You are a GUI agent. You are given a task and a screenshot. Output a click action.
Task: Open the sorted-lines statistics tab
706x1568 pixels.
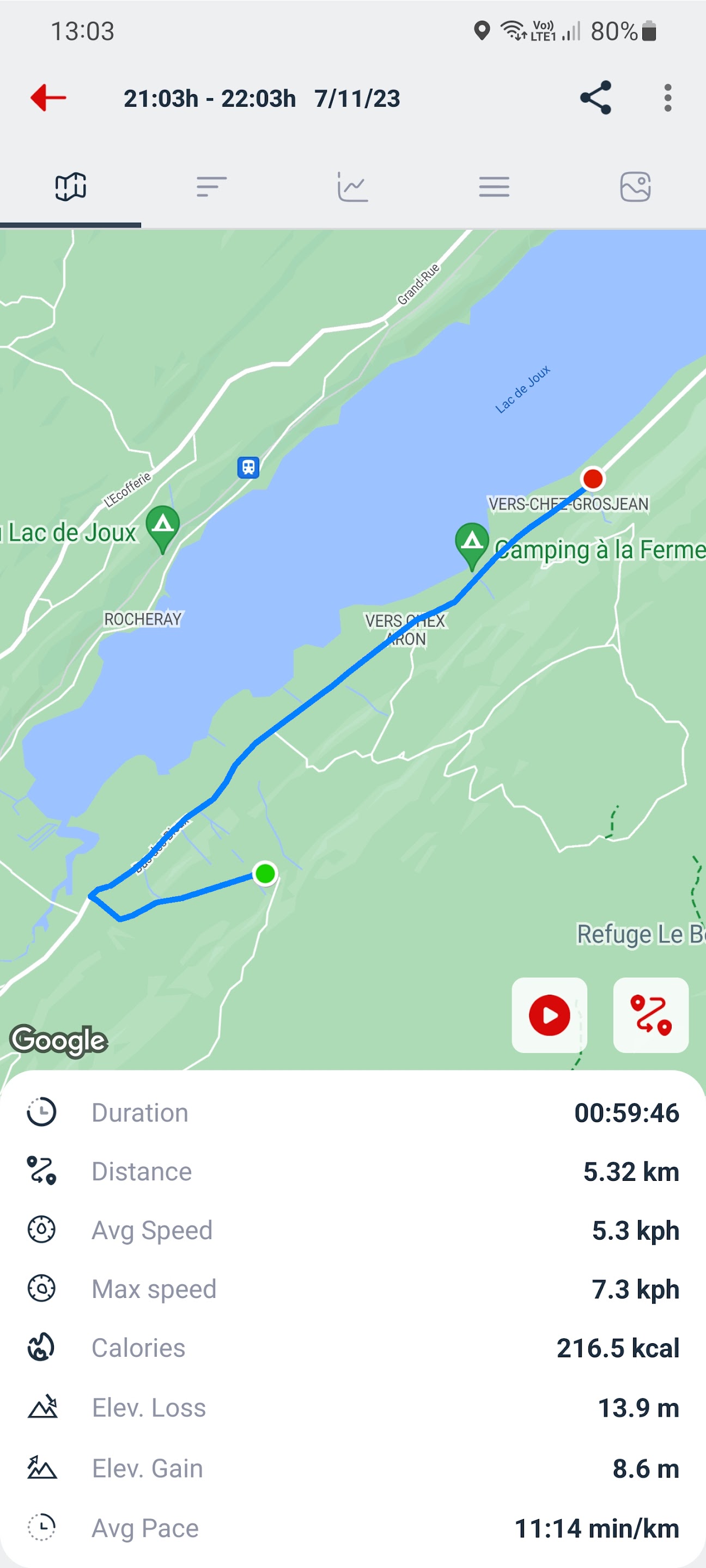[211, 186]
